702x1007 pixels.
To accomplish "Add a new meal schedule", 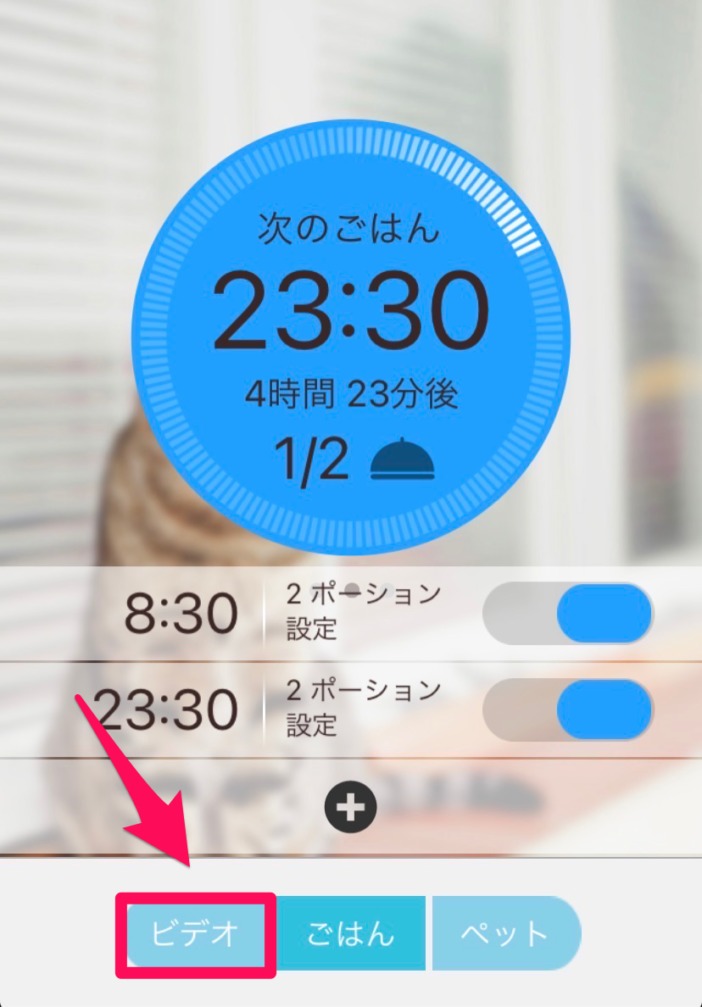I will pyautogui.click(x=350, y=808).
